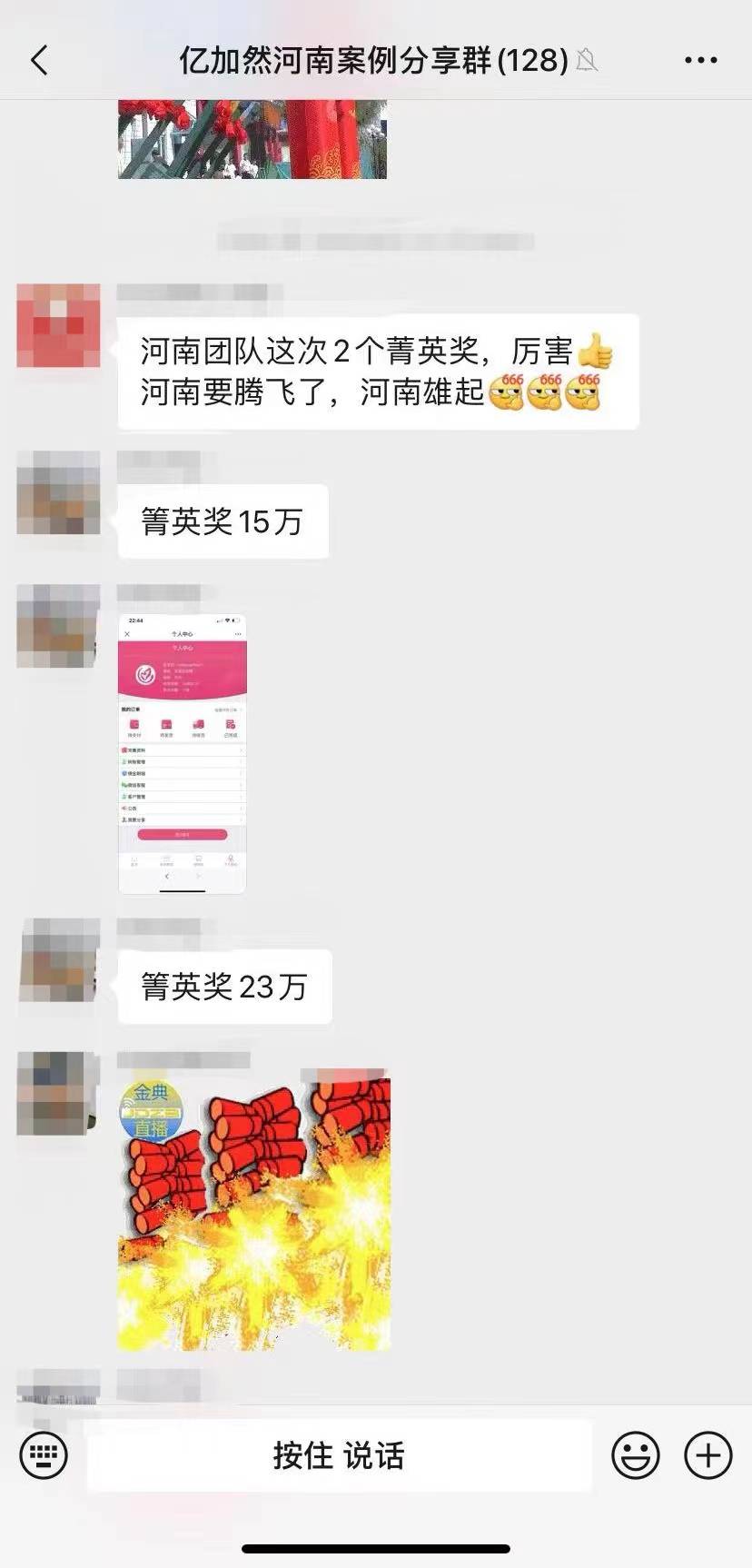Screen dimensions: 752x1568
Task: Tap the hold-to-talk voice button
Action: coord(339,1455)
